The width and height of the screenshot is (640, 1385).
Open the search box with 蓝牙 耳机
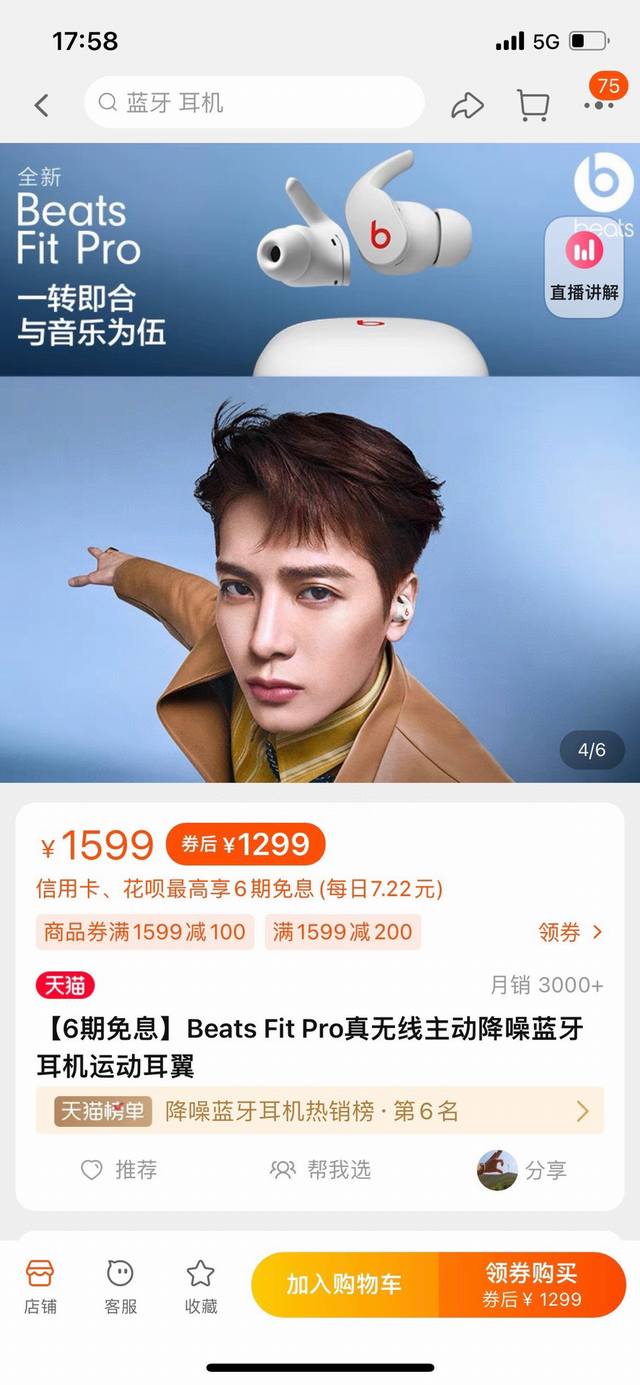tap(254, 103)
